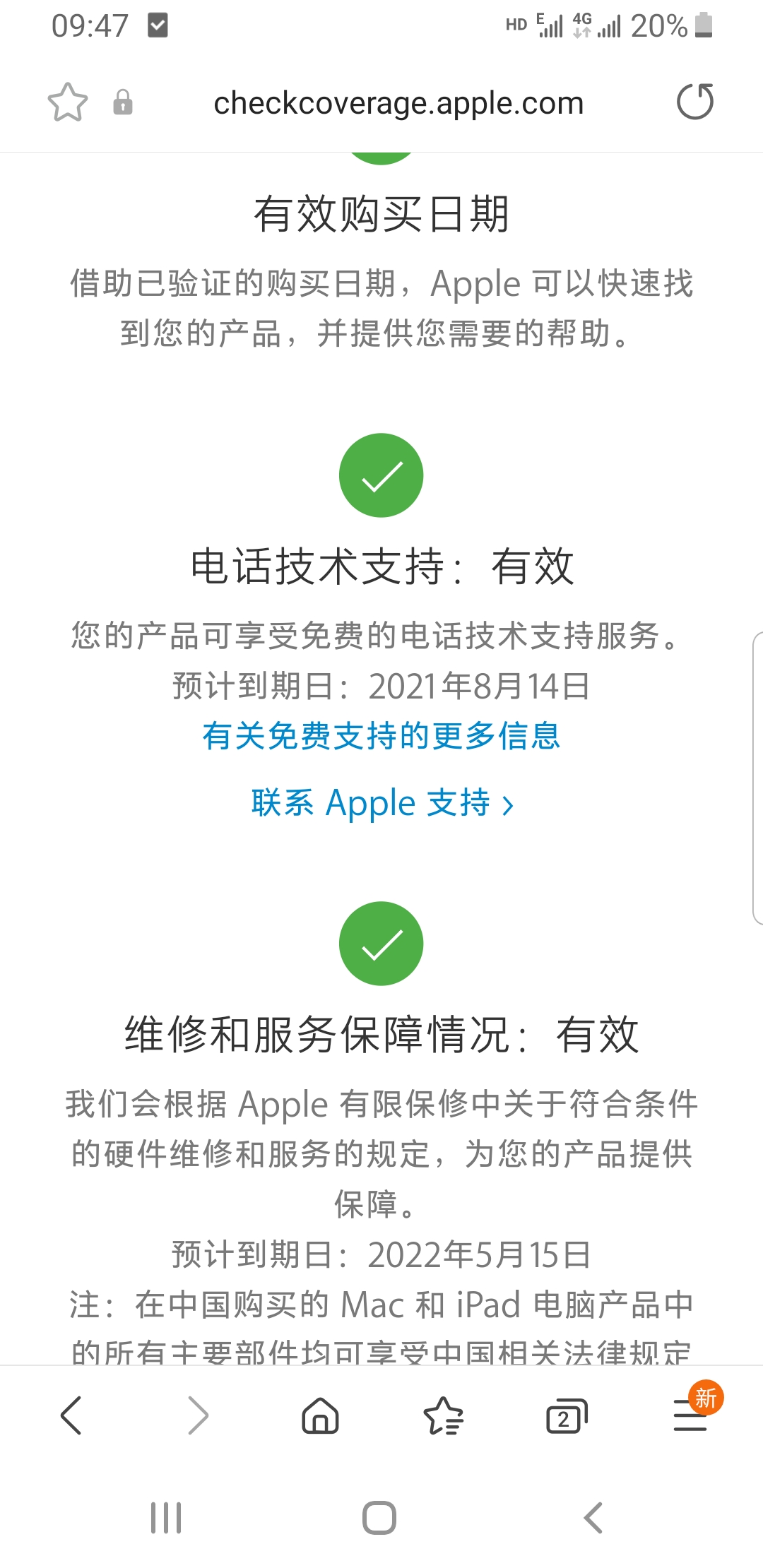Viewport: 763px width, 1568px height.
Task: Open the bookmarks list
Action: (x=443, y=1415)
